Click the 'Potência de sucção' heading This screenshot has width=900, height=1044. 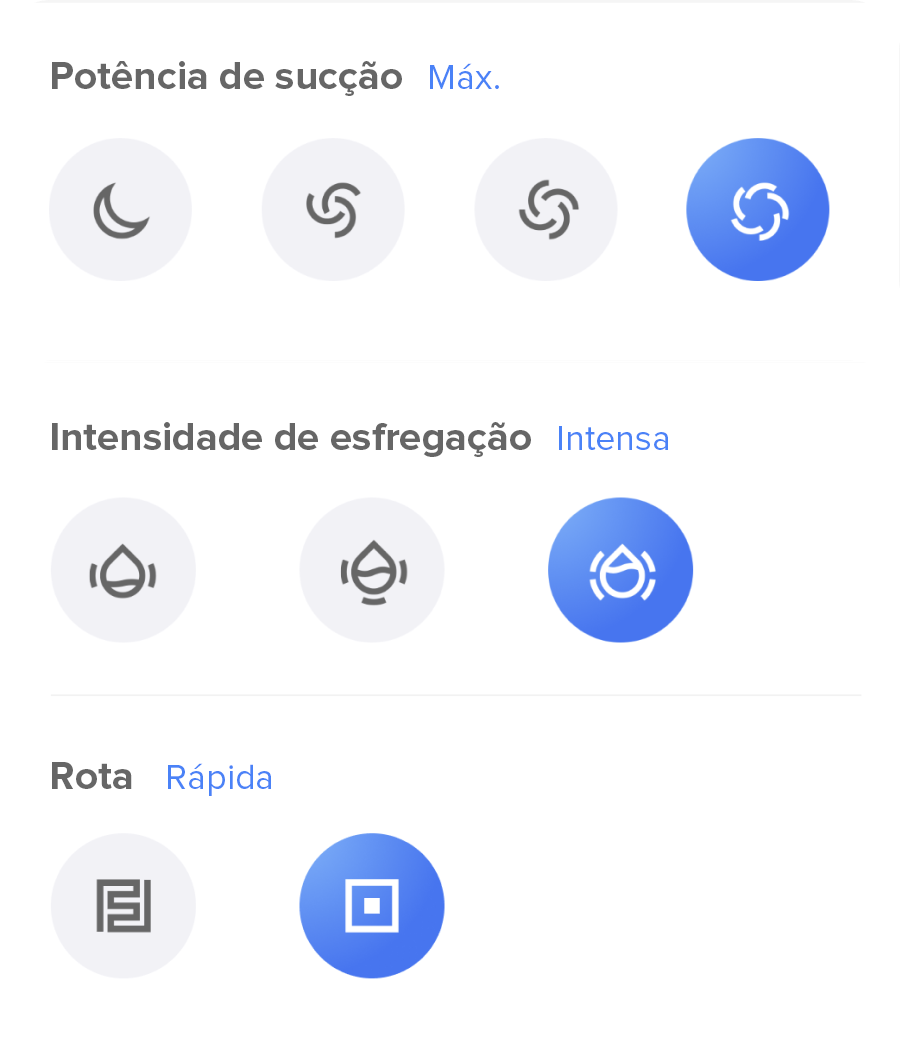click(x=228, y=76)
